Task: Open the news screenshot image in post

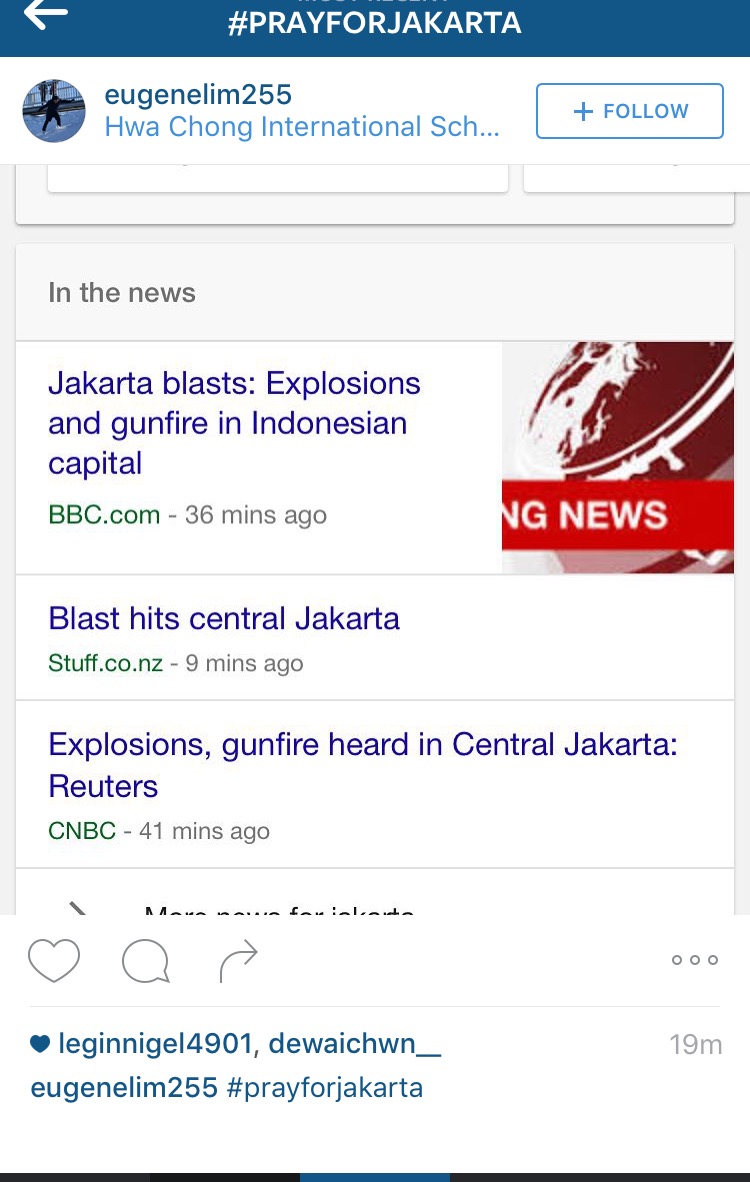Action: [375, 540]
